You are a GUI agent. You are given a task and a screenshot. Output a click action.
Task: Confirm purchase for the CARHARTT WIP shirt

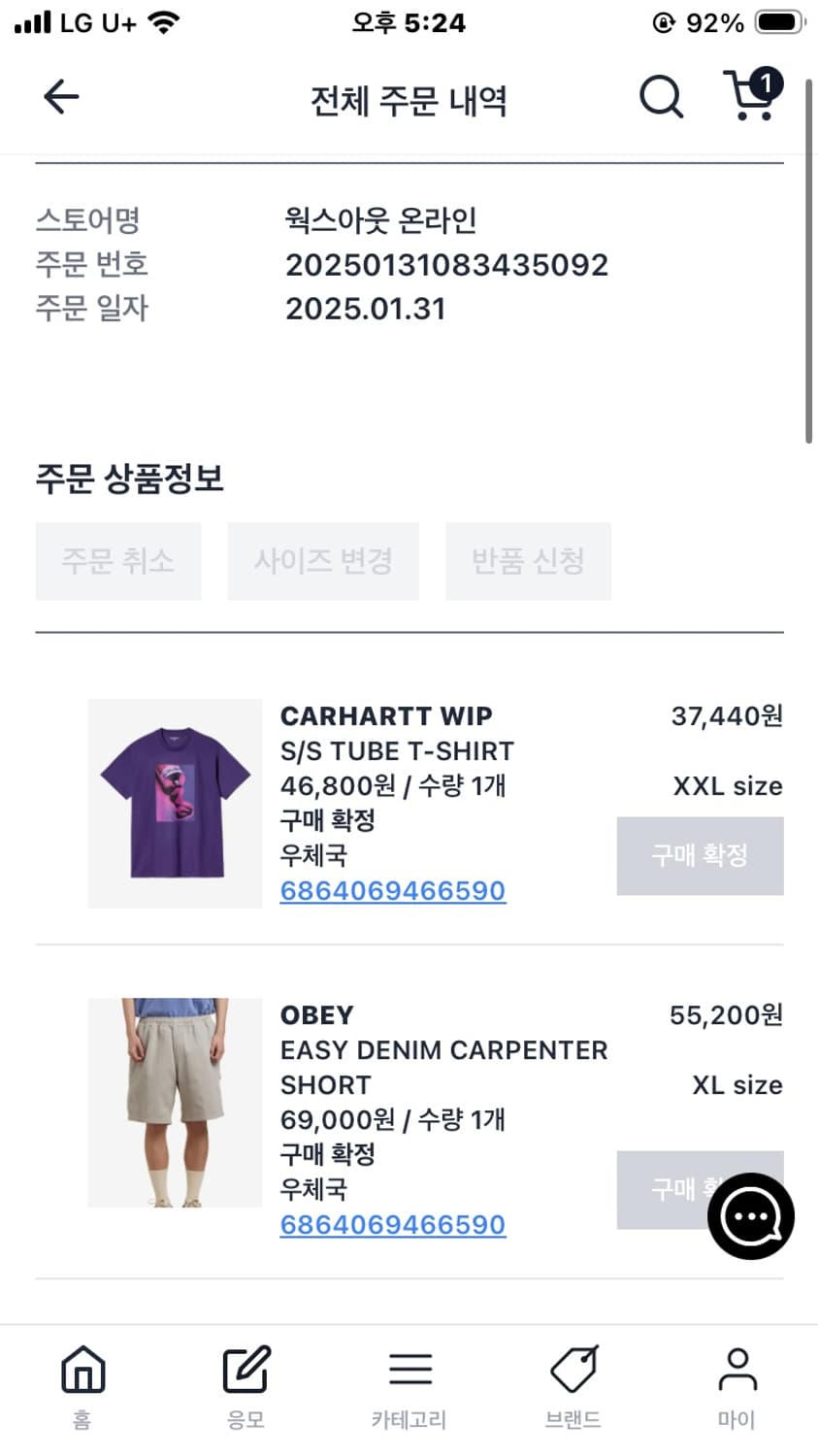click(700, 857)
